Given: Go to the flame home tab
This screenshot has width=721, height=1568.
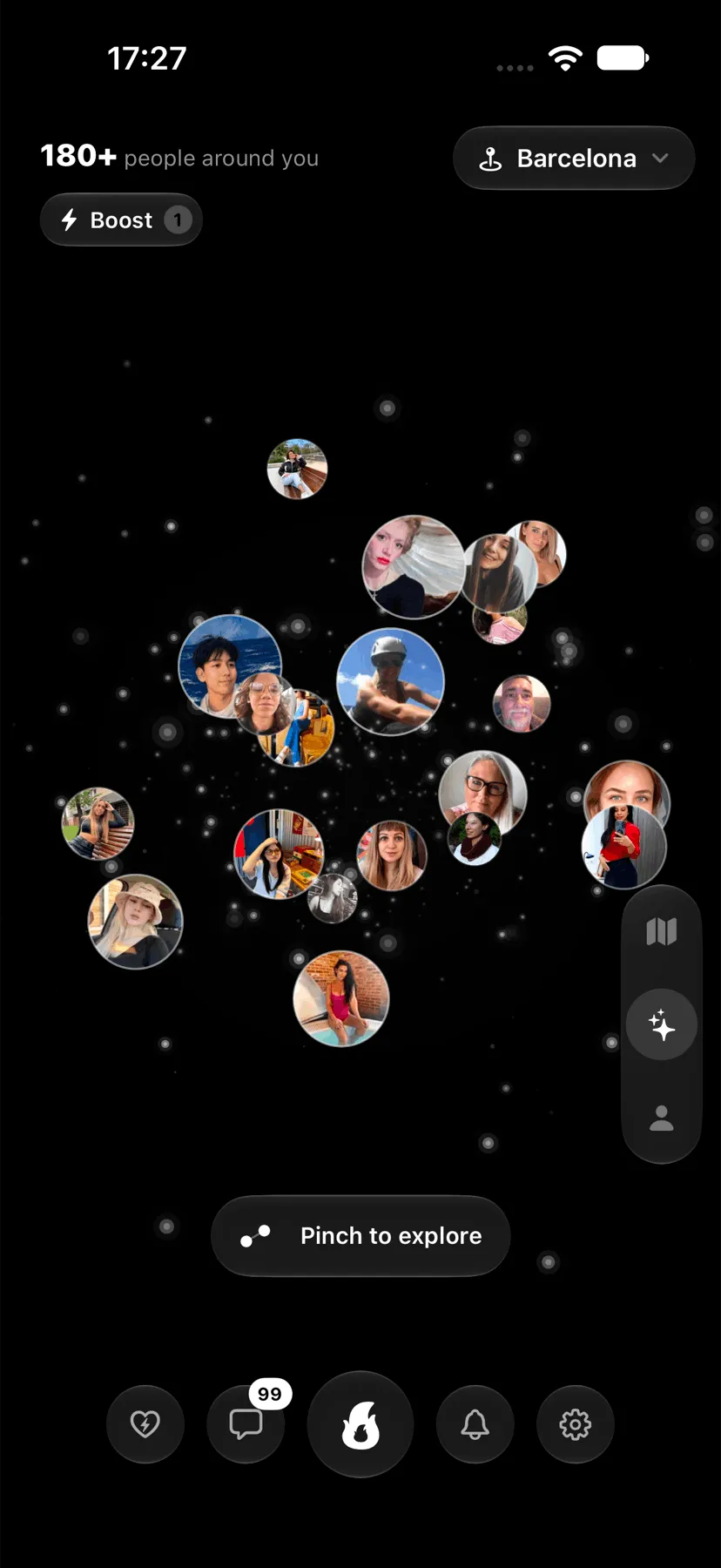Looking at the screenshot, I should click(x=360, y=1424).
